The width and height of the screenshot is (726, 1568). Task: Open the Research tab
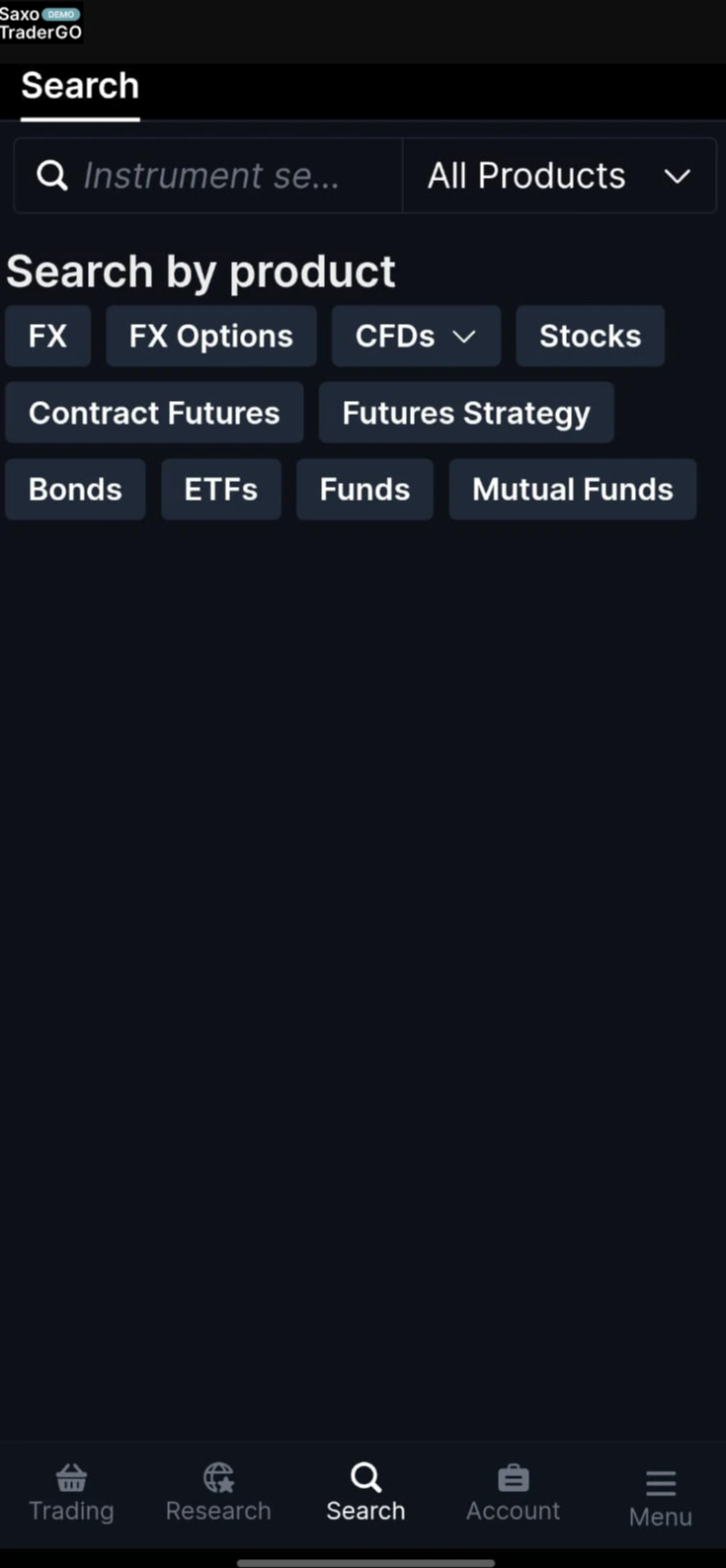click(218, 1493)
